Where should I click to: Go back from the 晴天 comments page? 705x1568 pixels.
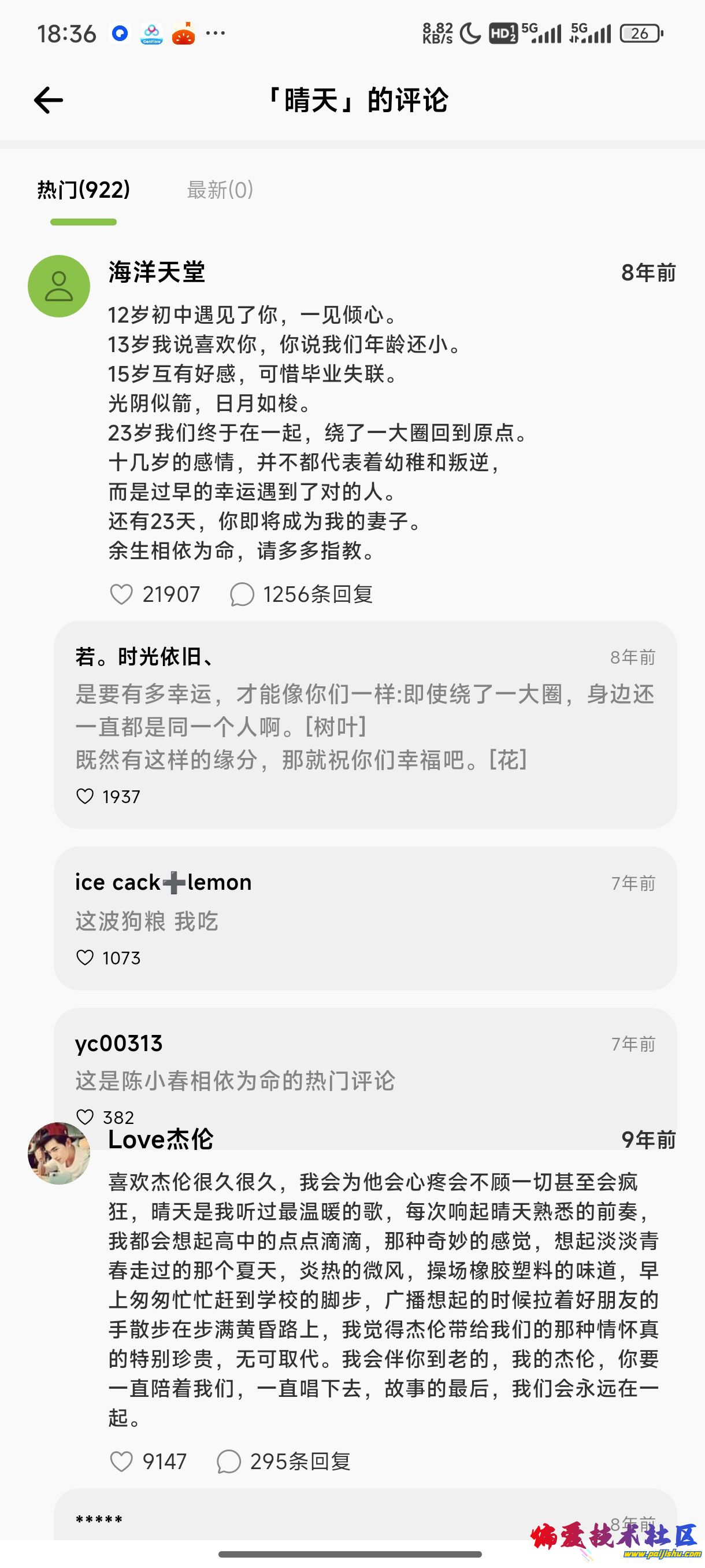(x=49, y=101)
